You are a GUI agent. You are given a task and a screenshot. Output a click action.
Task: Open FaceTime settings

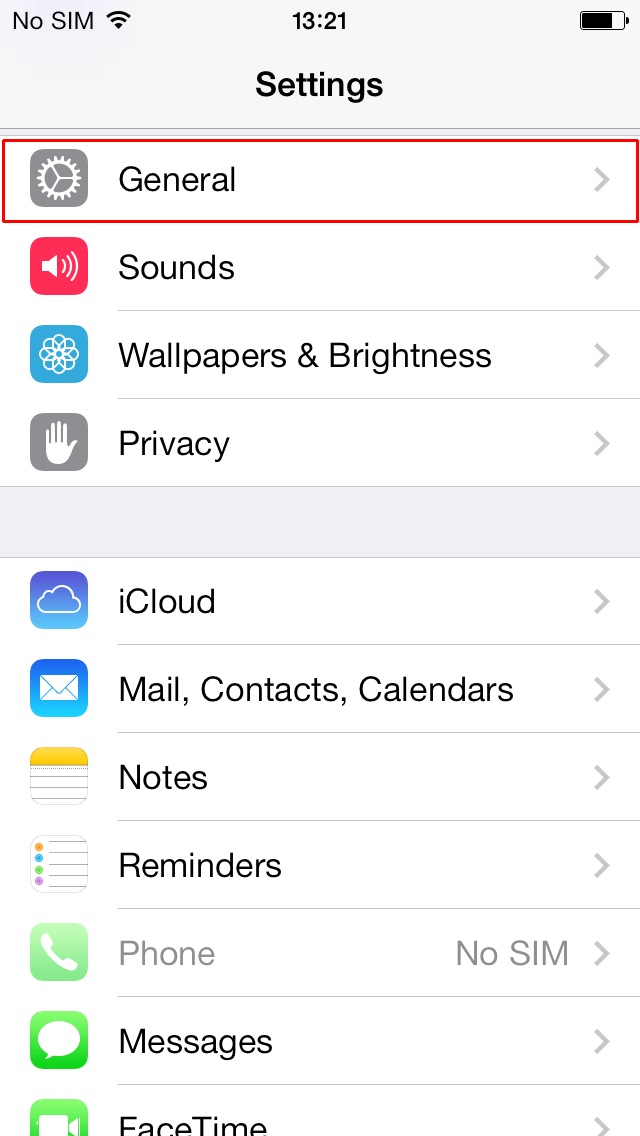[320, 1111]
